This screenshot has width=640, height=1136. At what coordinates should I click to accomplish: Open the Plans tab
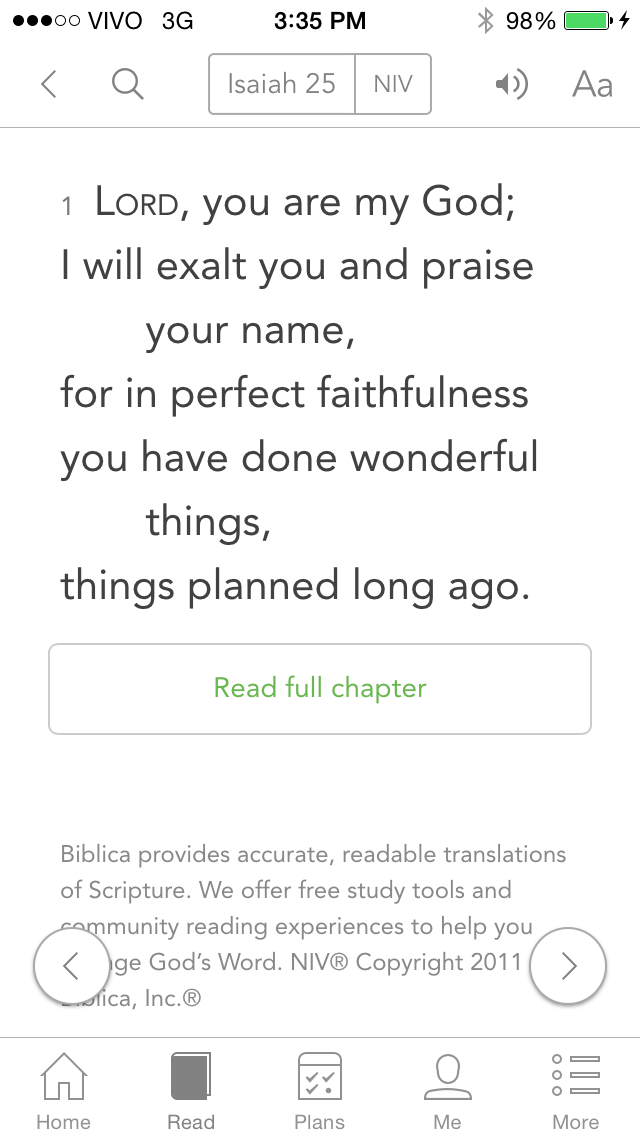[x=320, y=1090]
